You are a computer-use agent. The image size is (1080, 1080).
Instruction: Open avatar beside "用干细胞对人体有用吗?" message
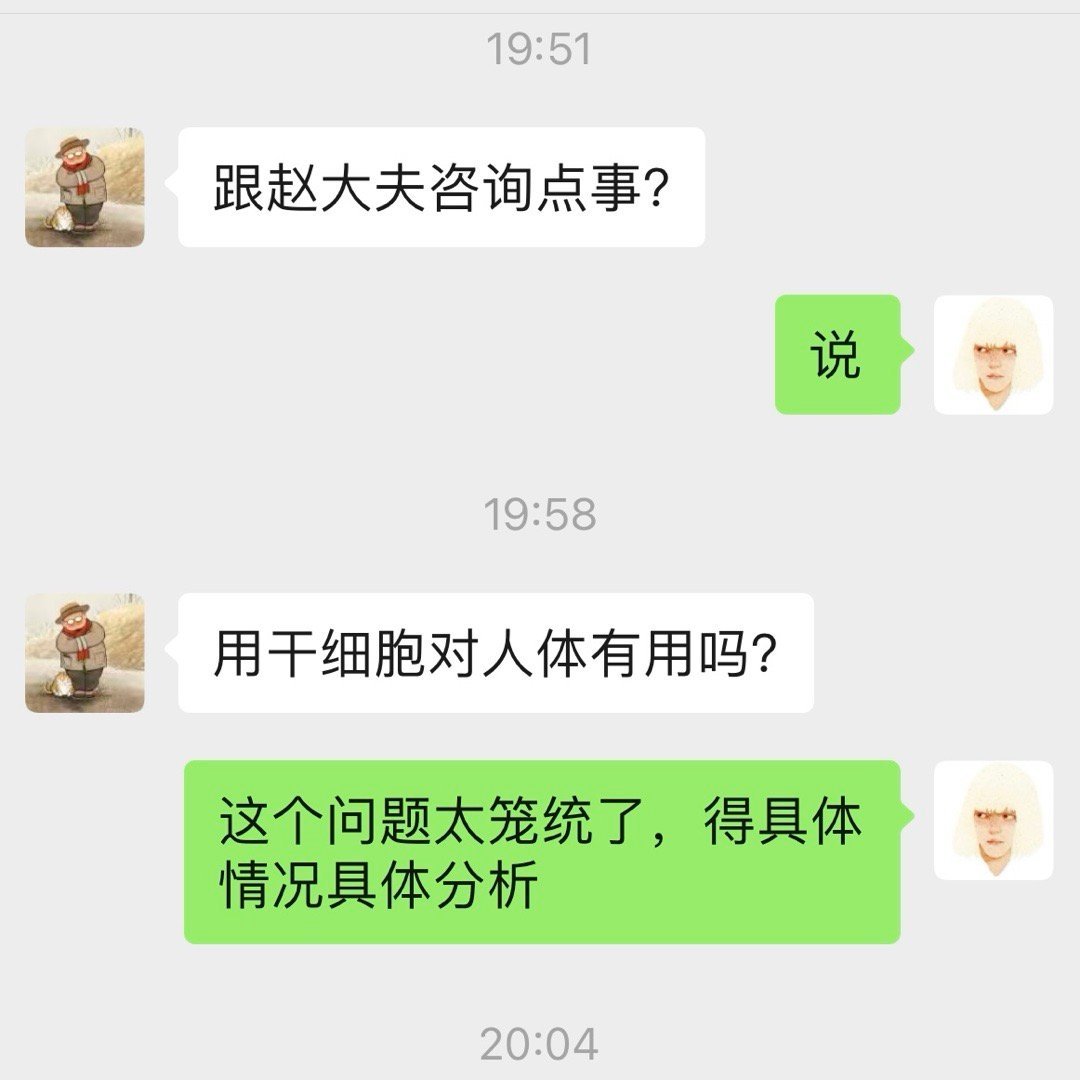coord(84,653)
